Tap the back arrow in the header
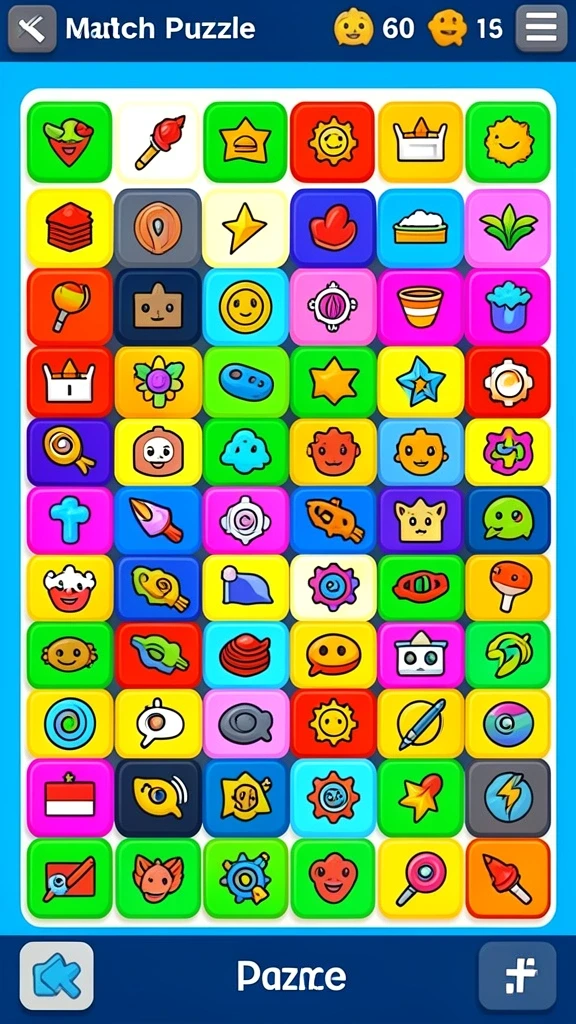The image size is (576, 1024). point(32,28)
